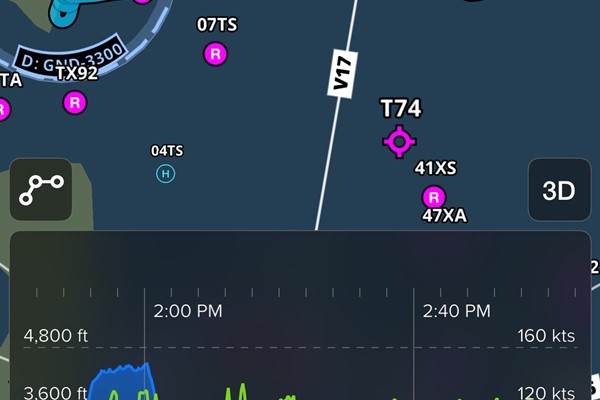Viewport: 600px width, 400px height.
Task: Select the 04TS heliport marker
Action: (x=166, y=174)
